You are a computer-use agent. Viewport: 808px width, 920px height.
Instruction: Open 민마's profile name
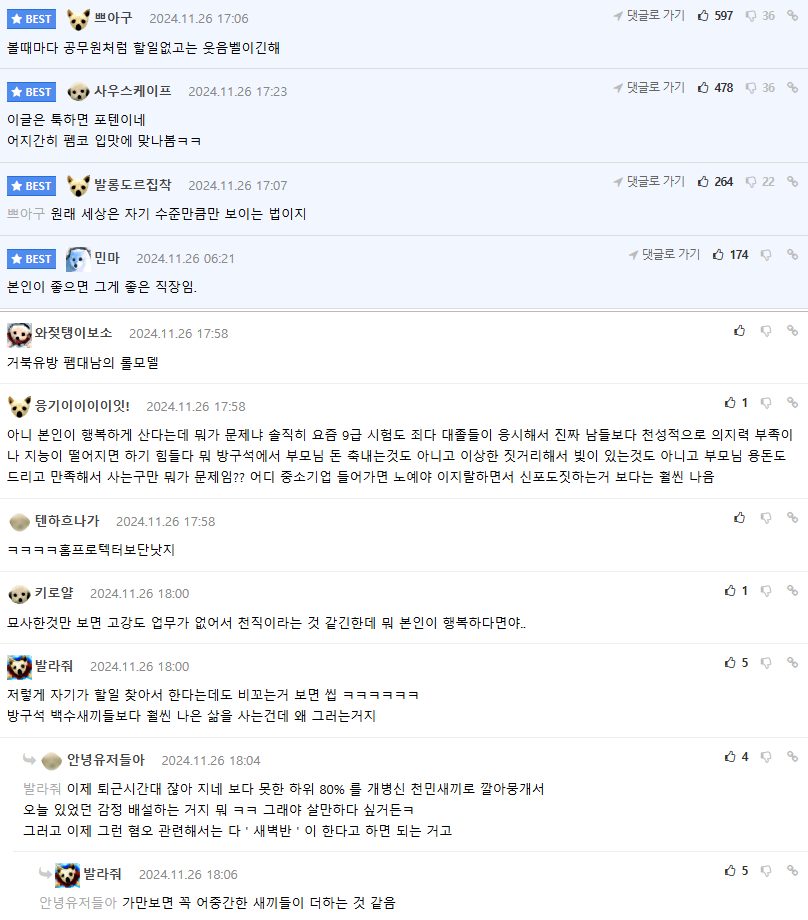[107, 258]
